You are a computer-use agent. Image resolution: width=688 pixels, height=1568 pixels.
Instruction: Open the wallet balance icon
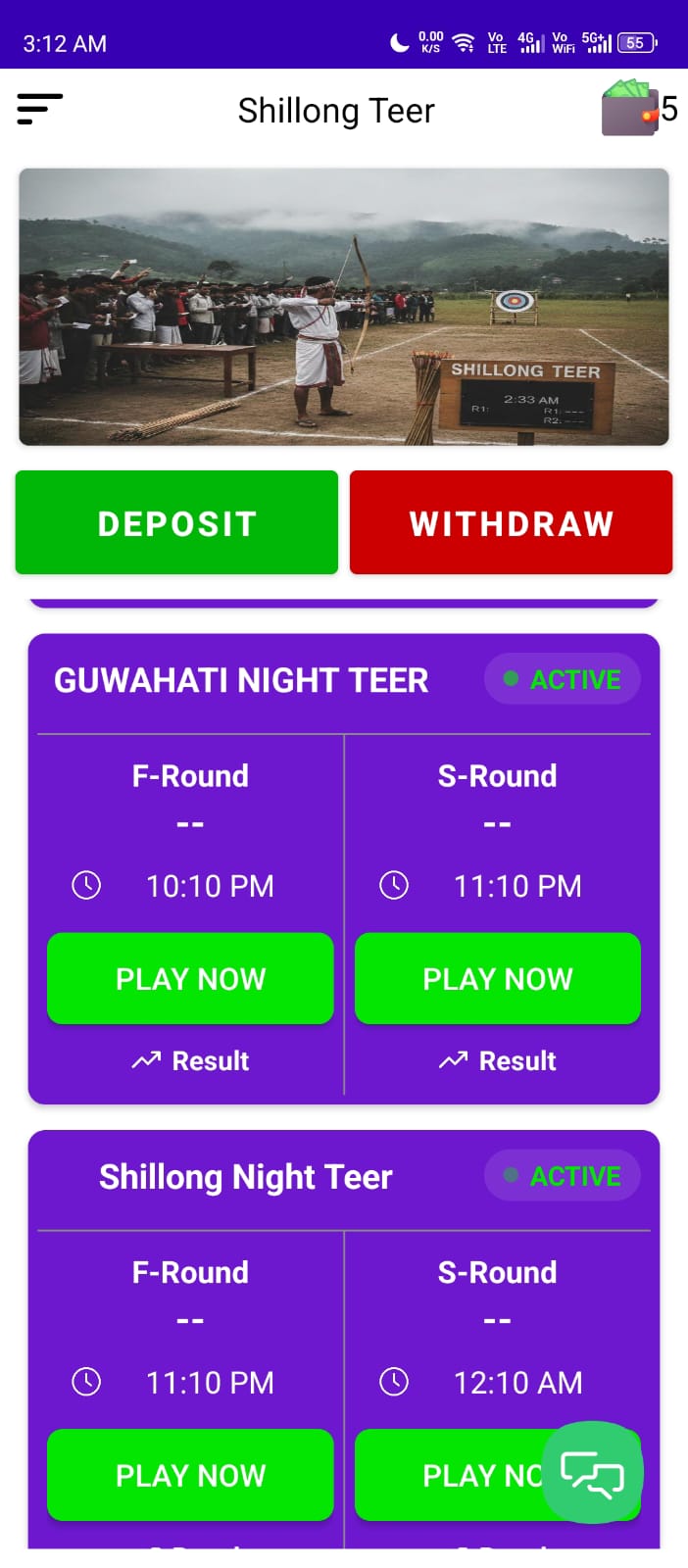pos(630,109)
